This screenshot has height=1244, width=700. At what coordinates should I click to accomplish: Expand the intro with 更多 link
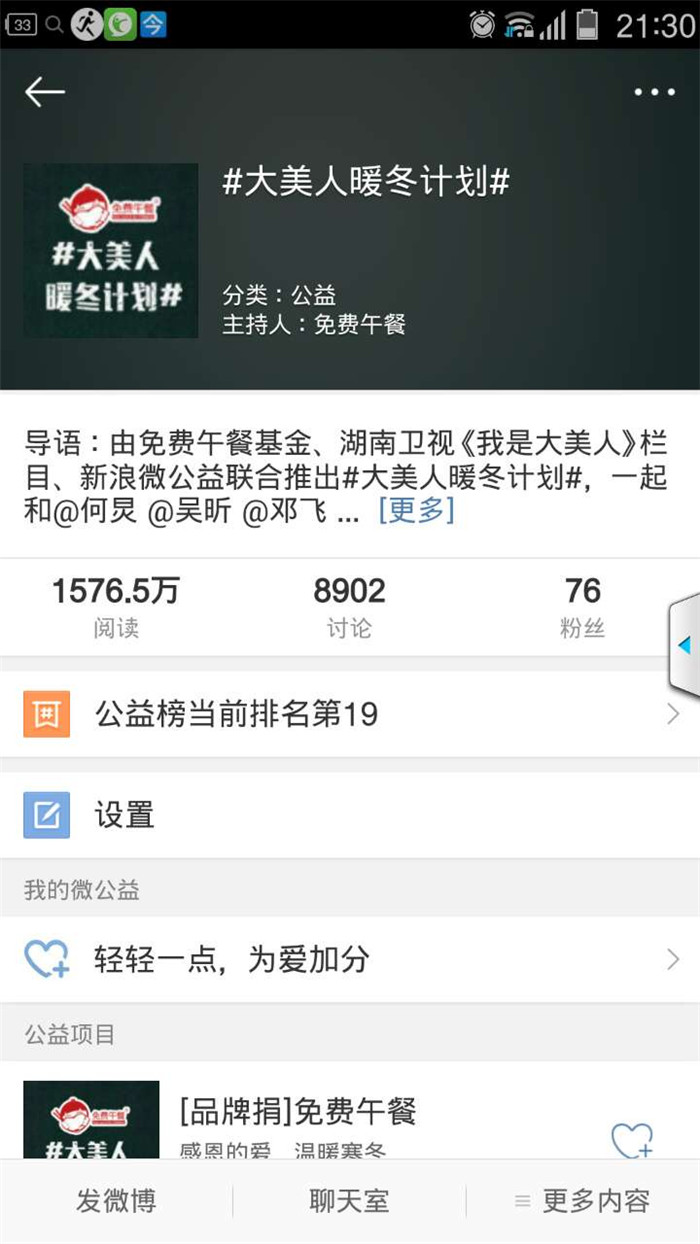click(416, 510)
